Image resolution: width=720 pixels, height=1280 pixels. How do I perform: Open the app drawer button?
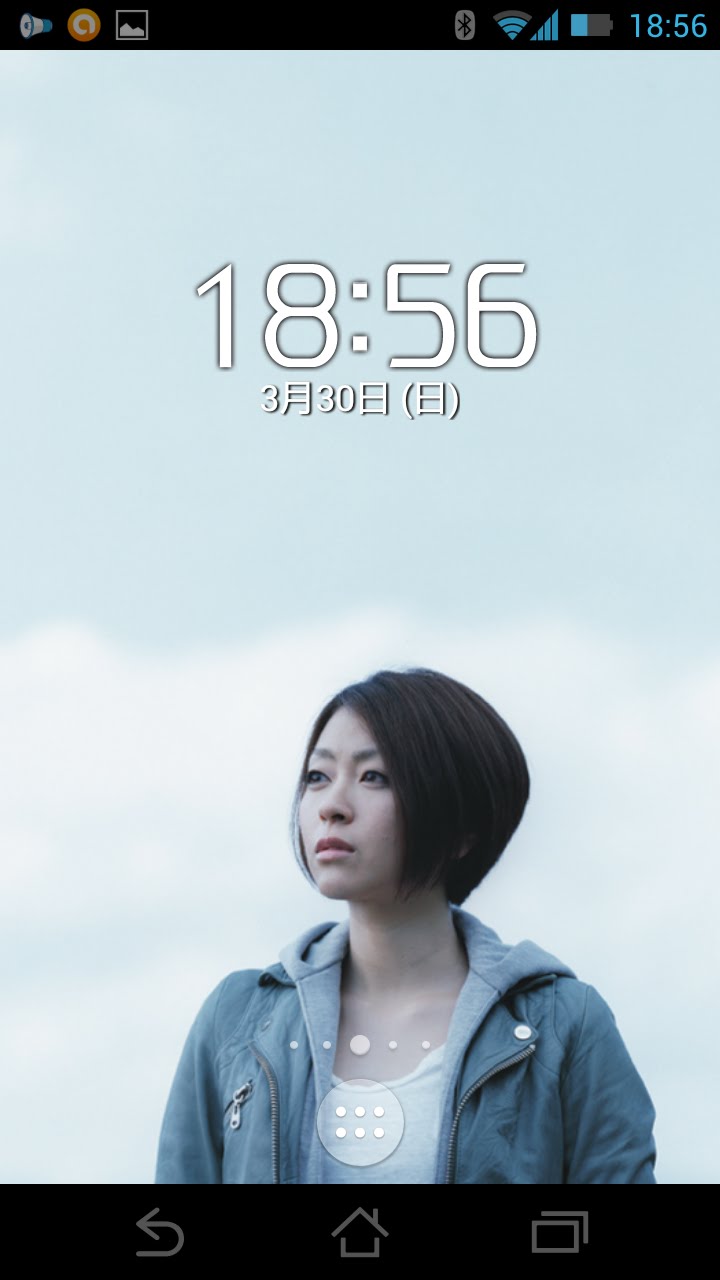point(360,1122)
